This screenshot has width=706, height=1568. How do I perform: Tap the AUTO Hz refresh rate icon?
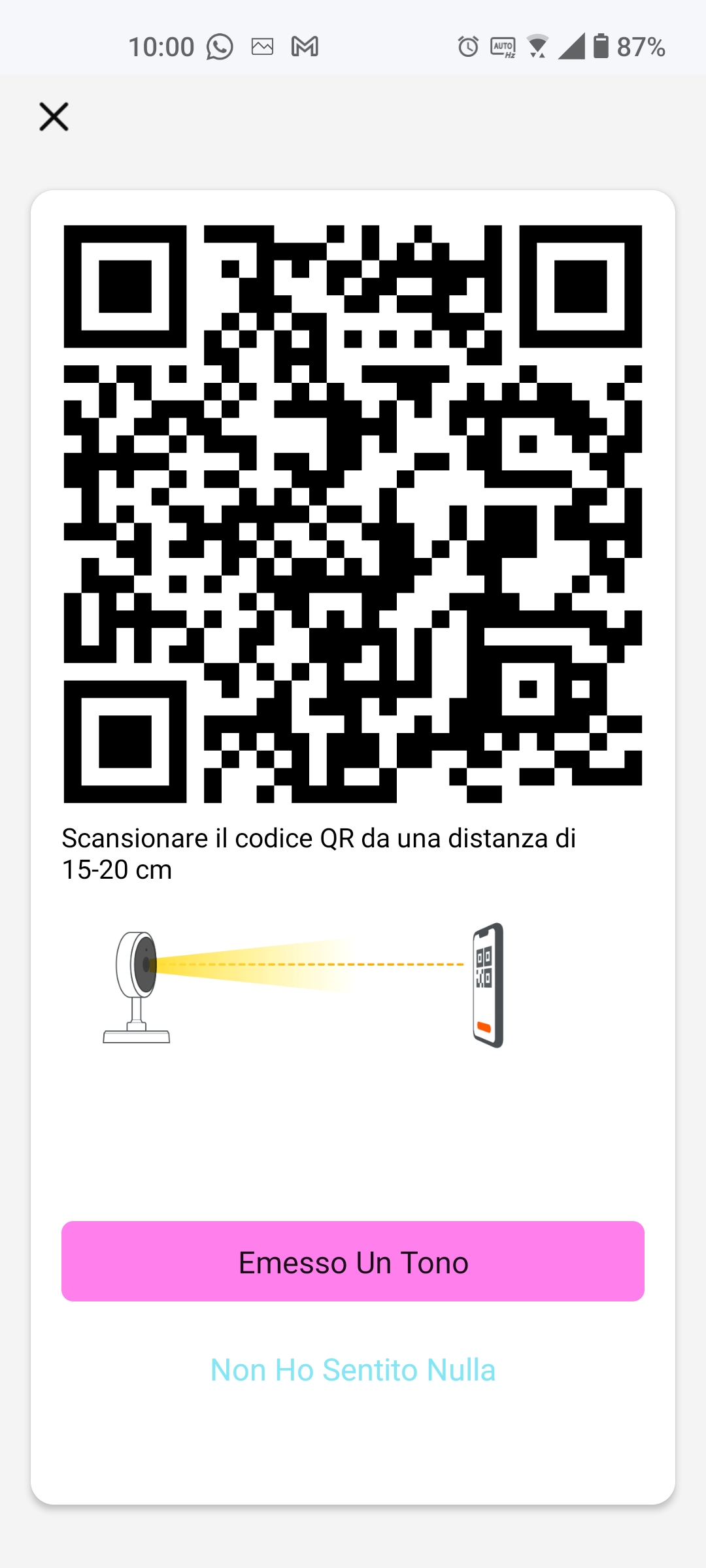coord(502,46)
